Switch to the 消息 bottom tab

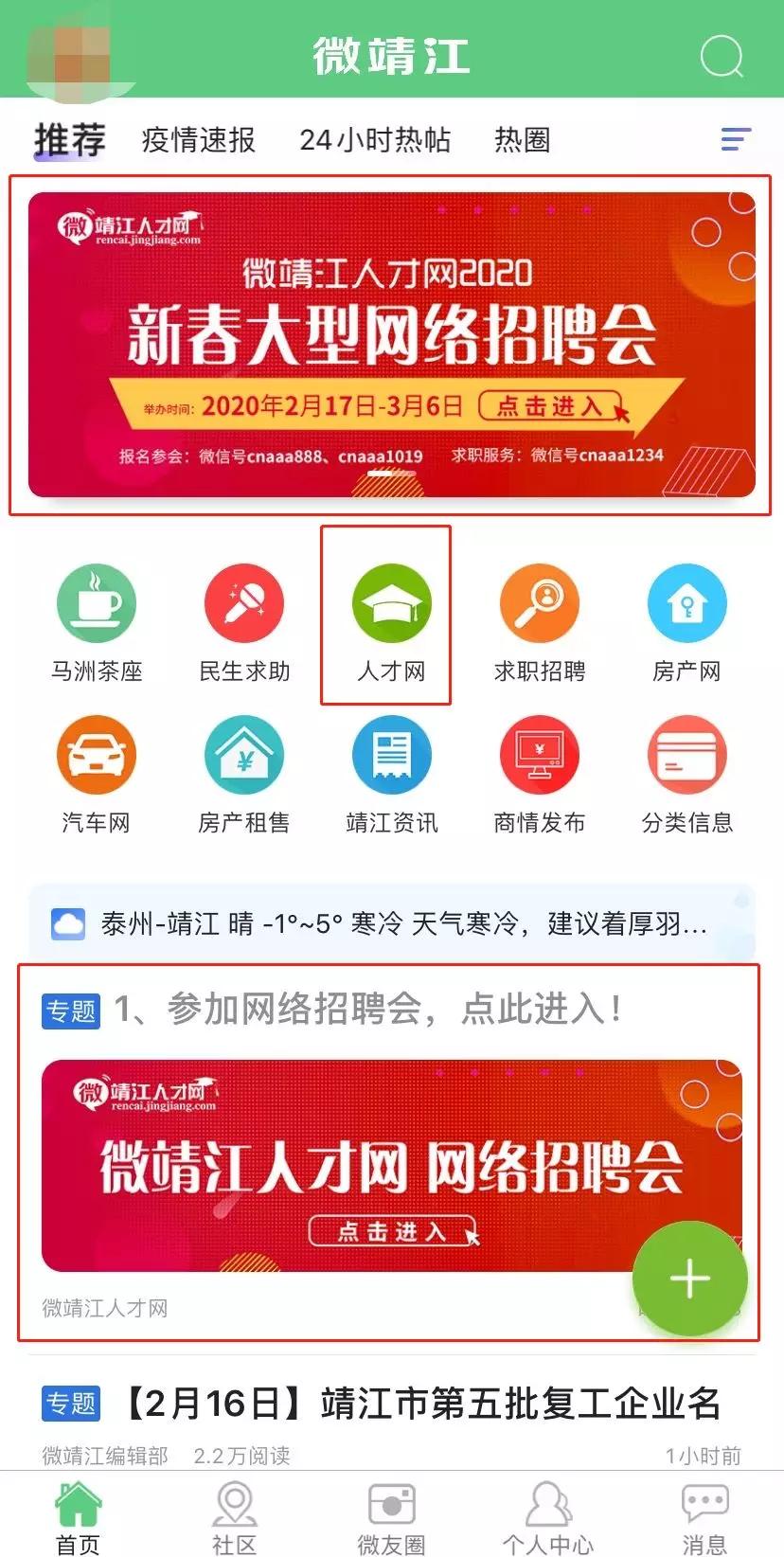click(705, 1517)
